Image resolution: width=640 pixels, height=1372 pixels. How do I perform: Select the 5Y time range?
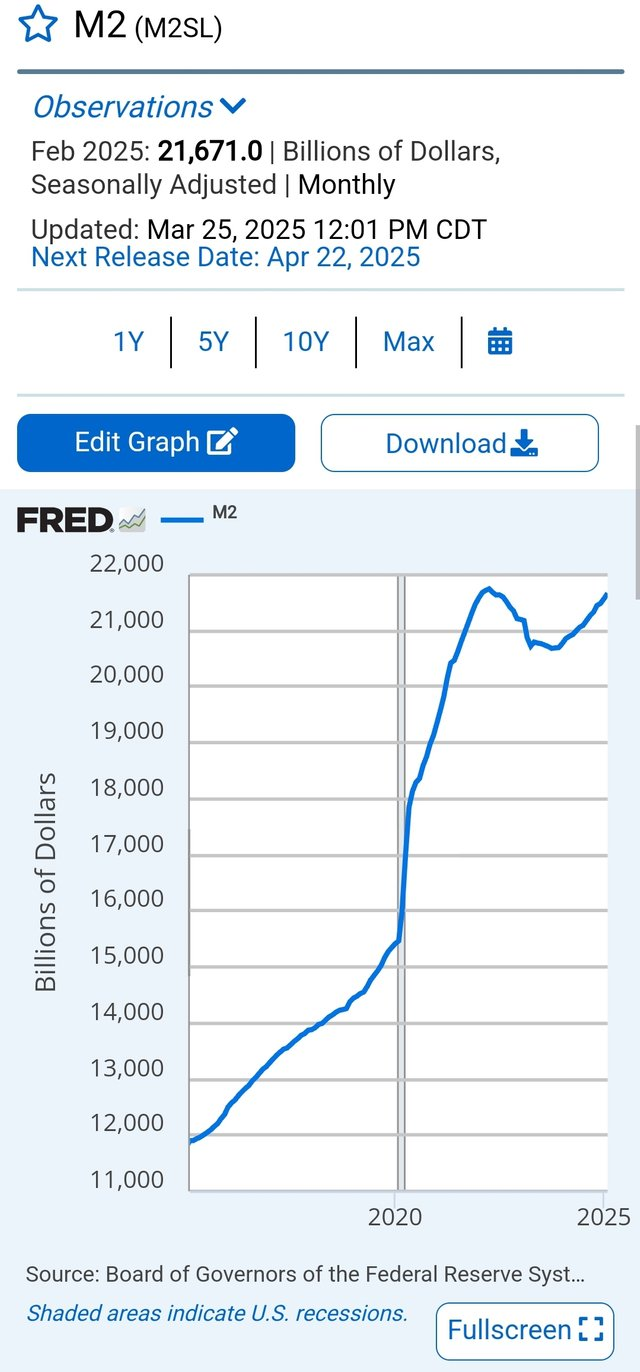[213, 342]
